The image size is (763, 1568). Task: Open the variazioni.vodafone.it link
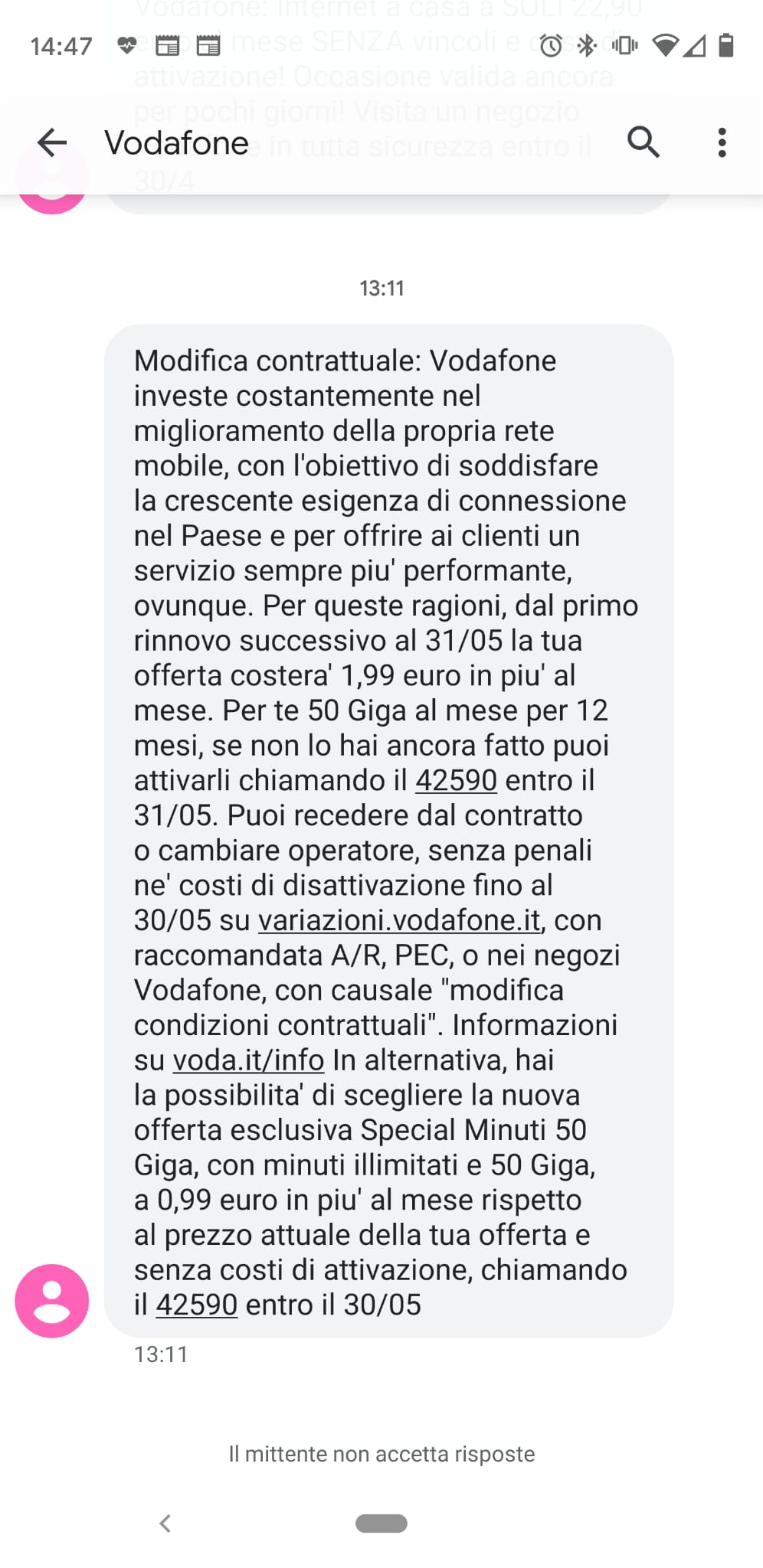tap(399, 920)
